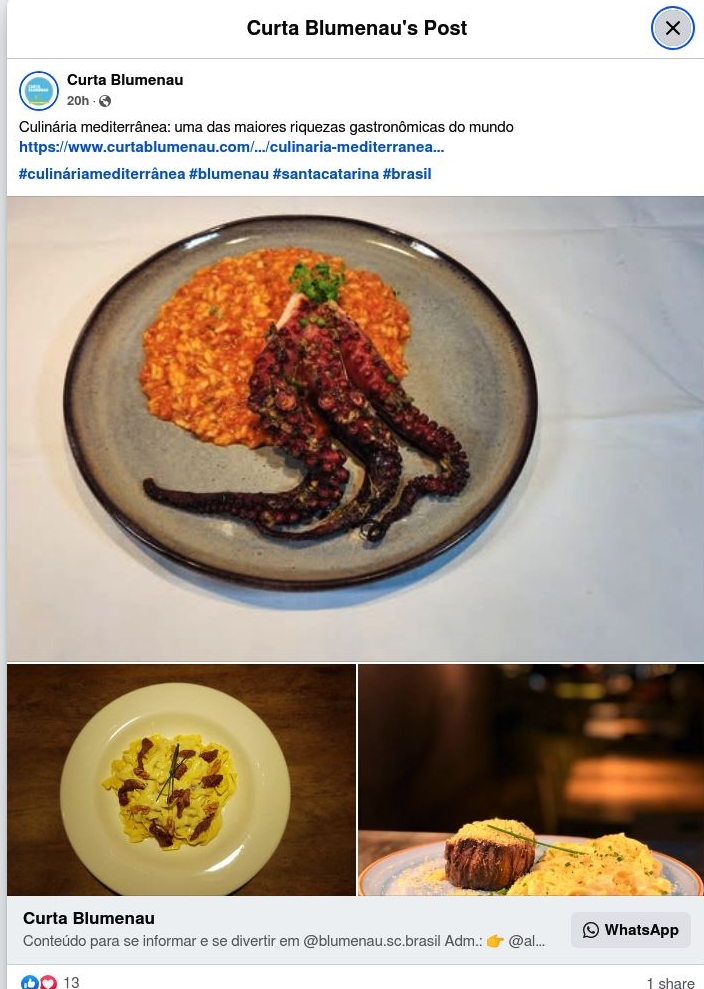Message Curta Blumenau on WhatsApp

tap(630, 930)
